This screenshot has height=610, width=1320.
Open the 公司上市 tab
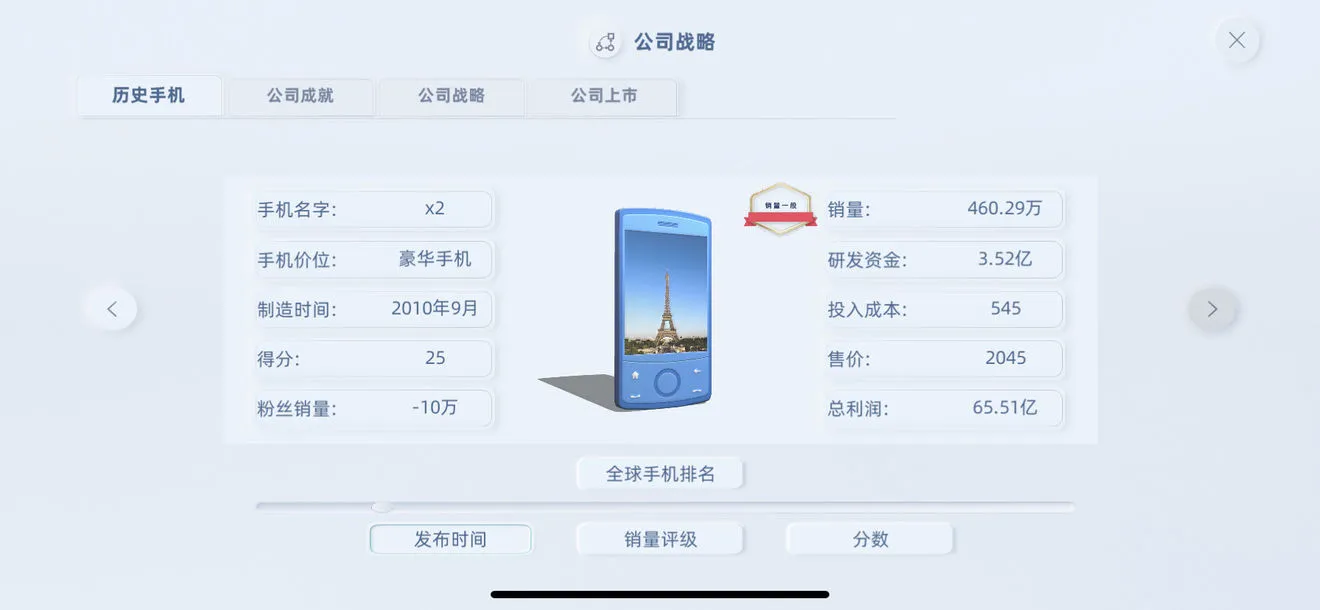(x=603, y=96)
